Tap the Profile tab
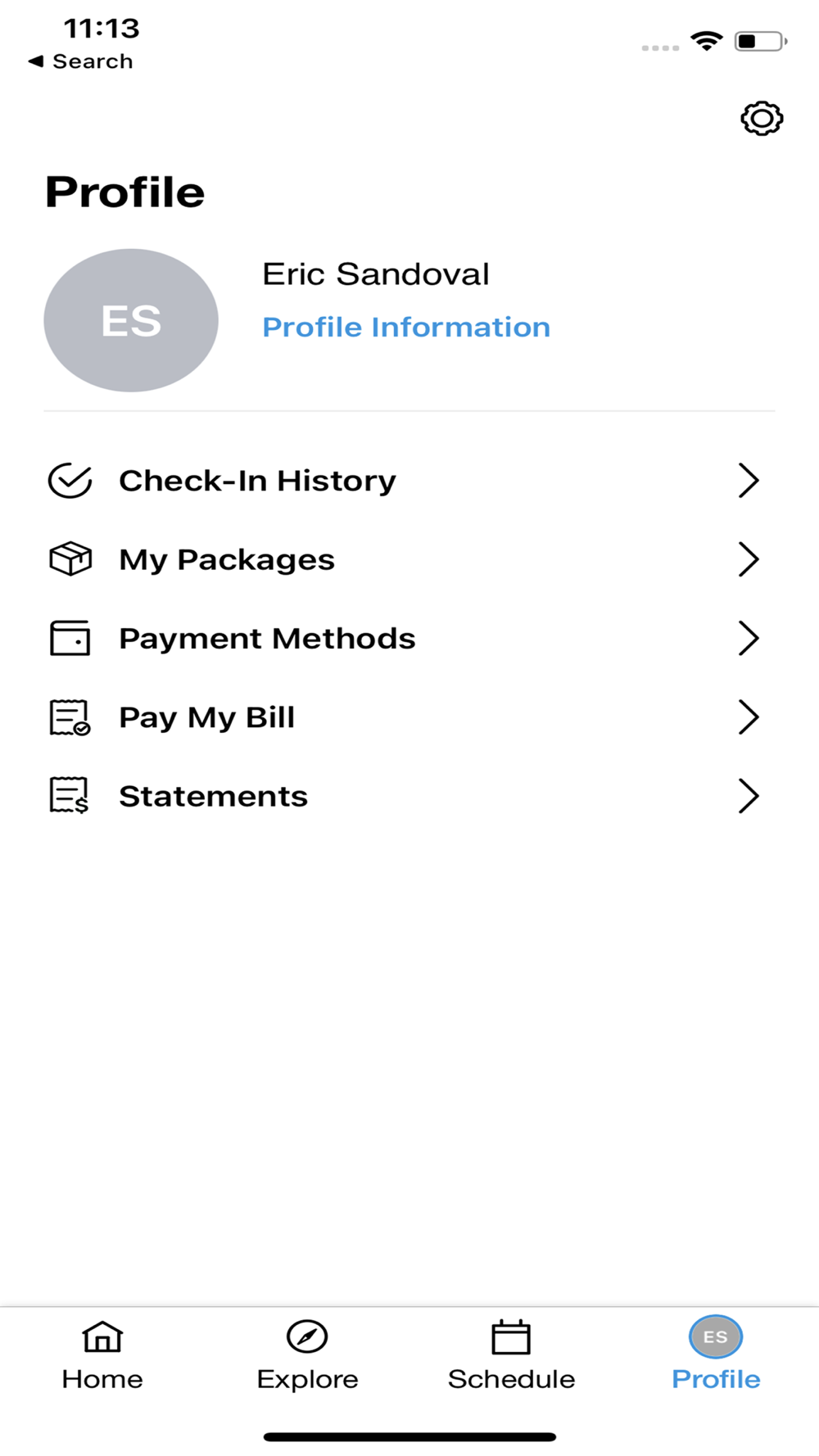The height and width of the screenshot is (1456, 819). pos(716,1355)
